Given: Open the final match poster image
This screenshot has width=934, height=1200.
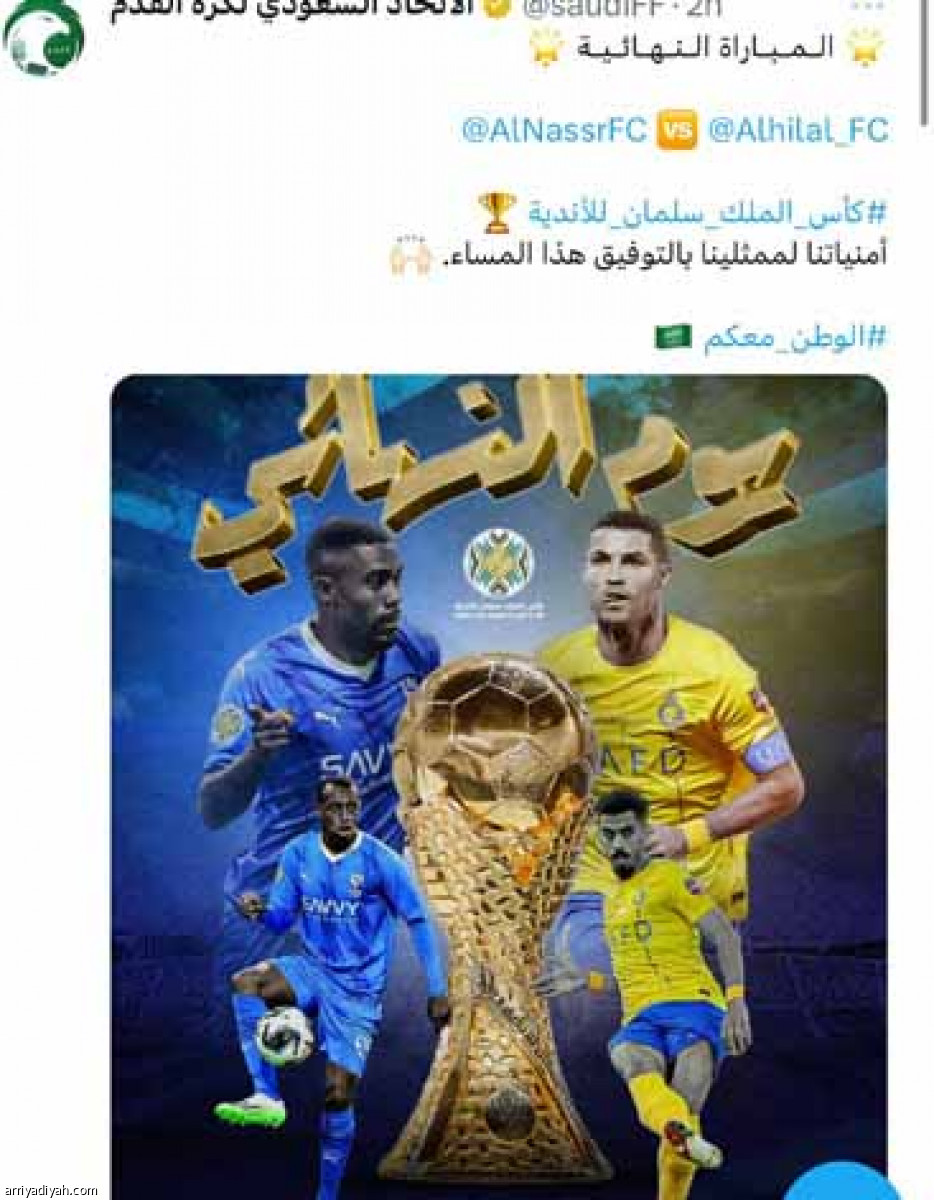Looking at the screenshot, I should tap(498, 780).
